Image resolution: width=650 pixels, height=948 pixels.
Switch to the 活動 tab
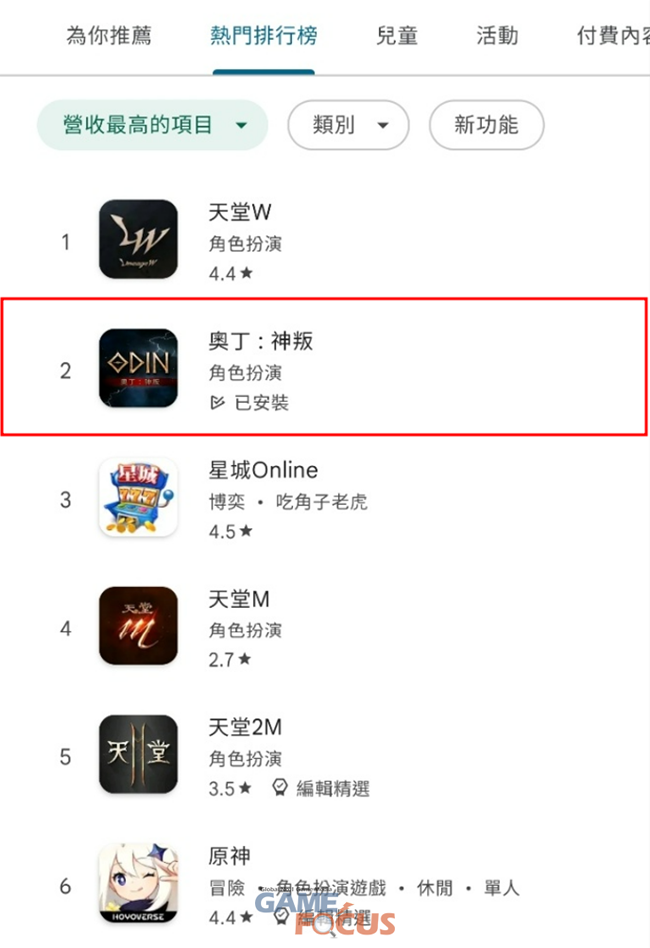497,37
